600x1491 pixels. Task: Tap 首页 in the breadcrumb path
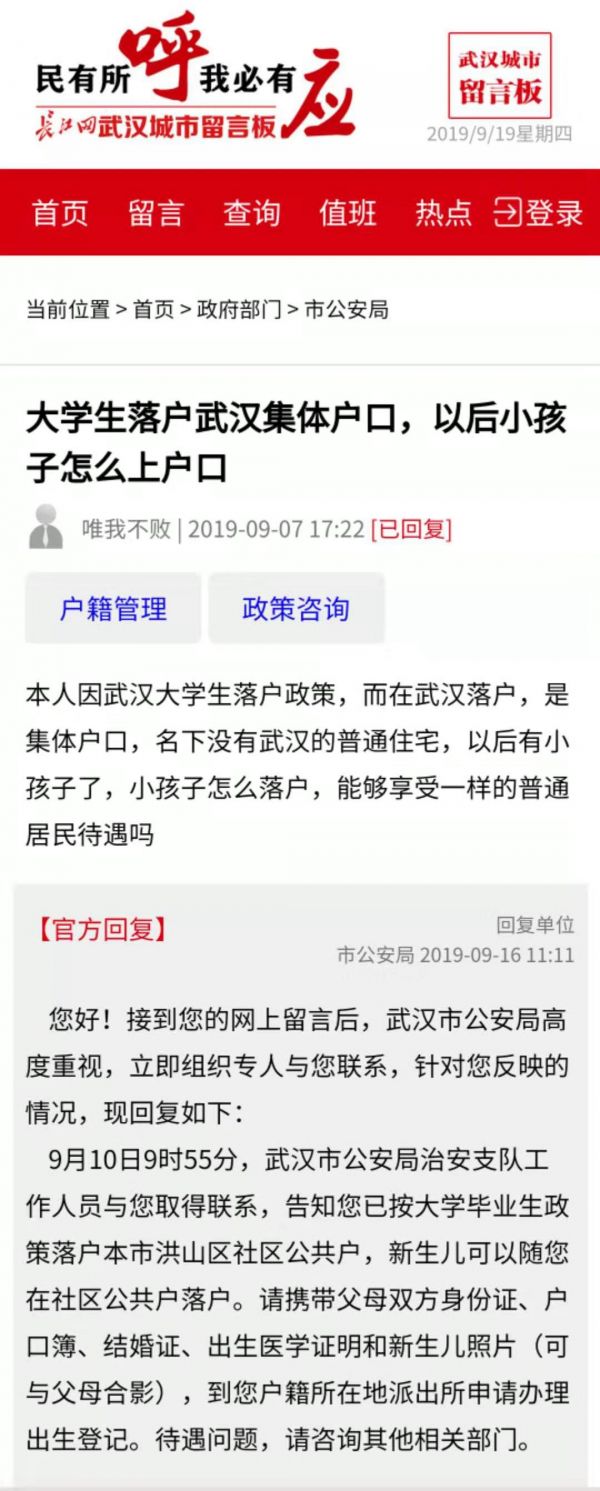[x=153, y=310]
